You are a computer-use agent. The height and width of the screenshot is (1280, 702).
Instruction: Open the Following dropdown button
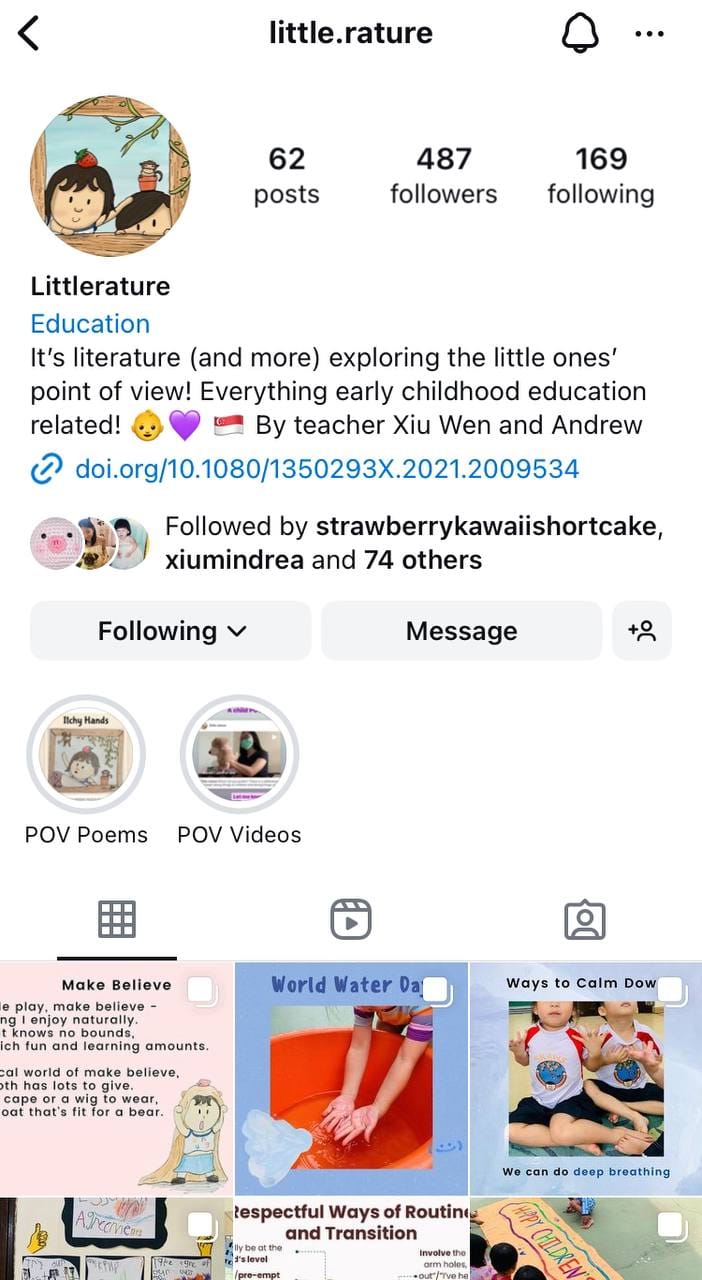coord(171,631)
